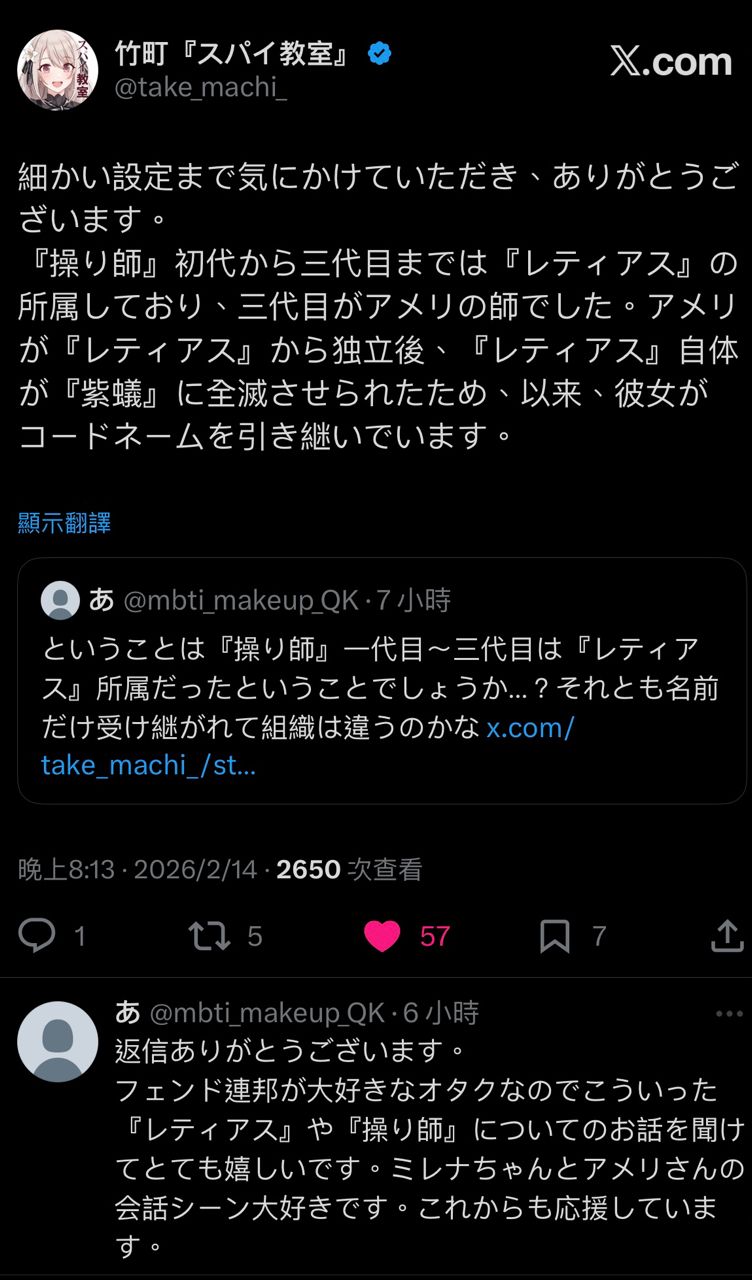Repost this tweet with 5 reposts
This screenshot has height=1280, width=752.
pyautogui.click(x=209, y=936)
